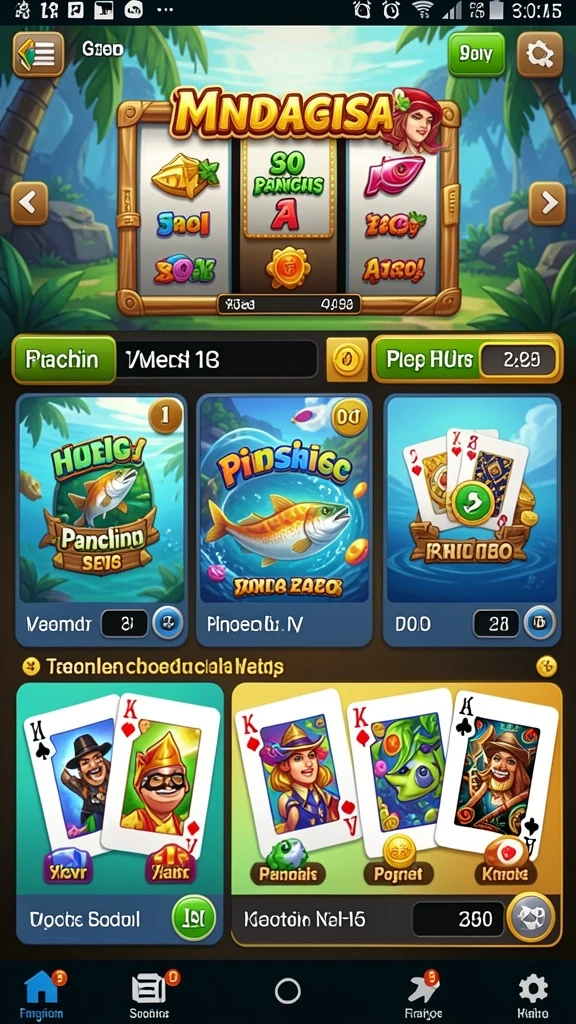
Task: Tap the center circle in bottom bar
Action: pos(288,991)
